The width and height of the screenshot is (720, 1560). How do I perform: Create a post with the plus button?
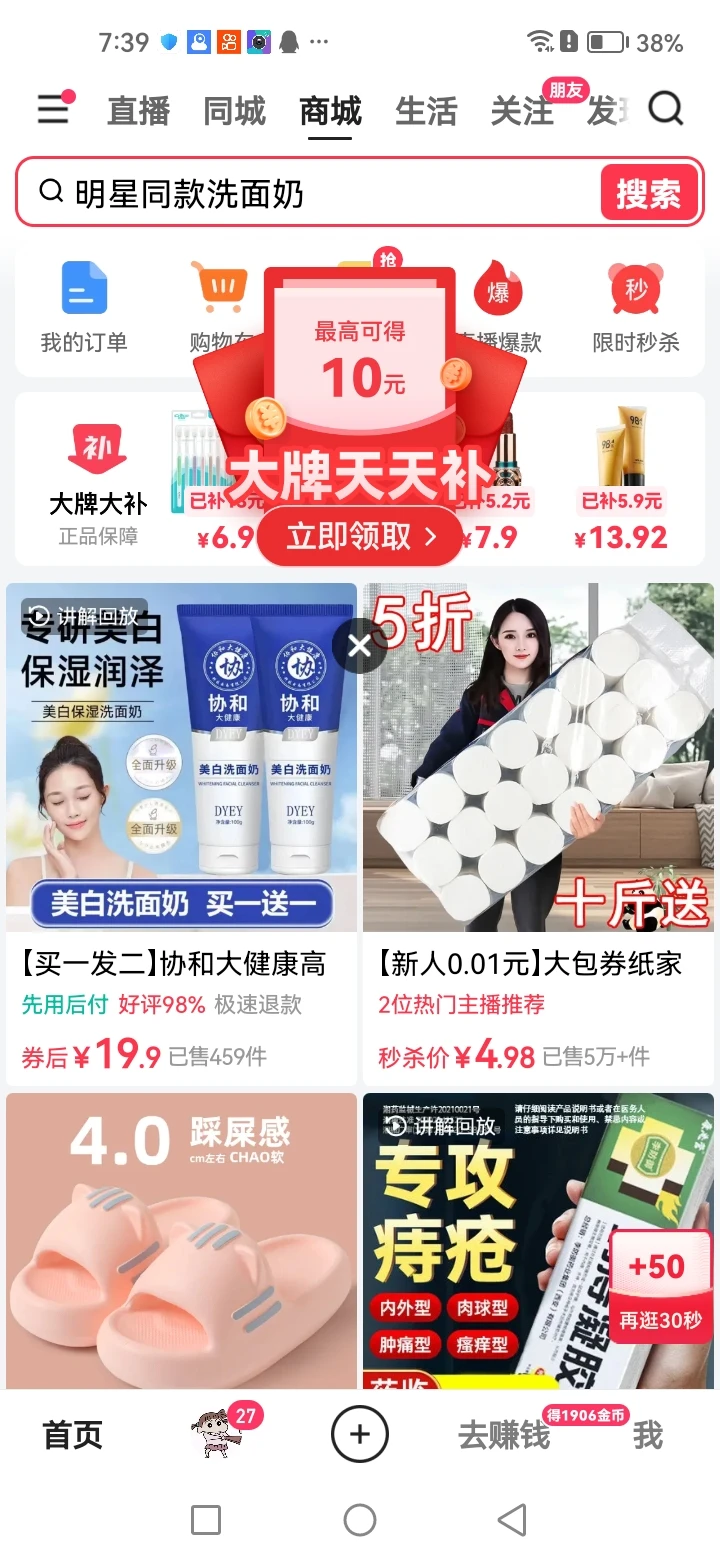(x=359, y=1435)
